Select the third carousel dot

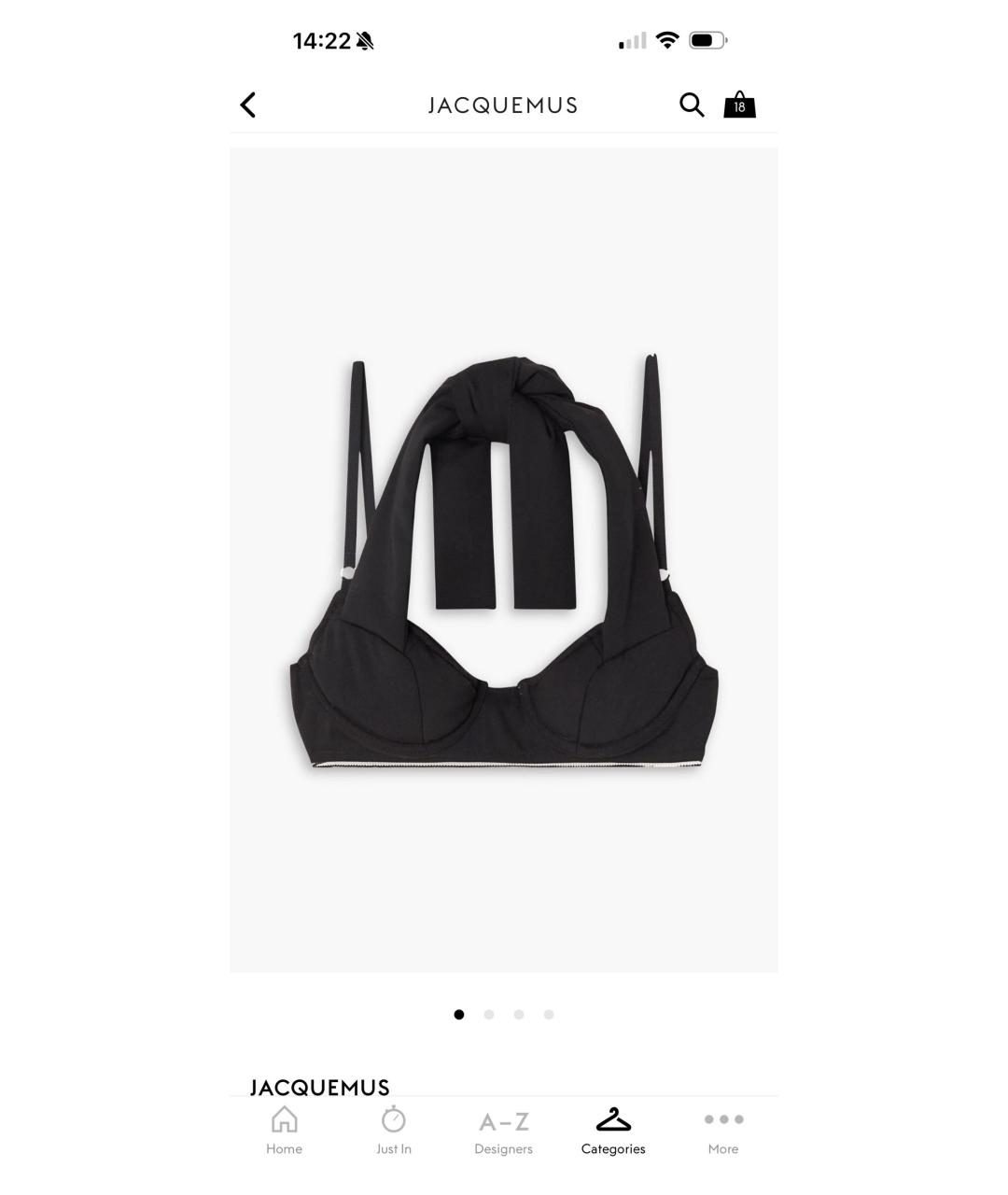tap(518, 1014)
